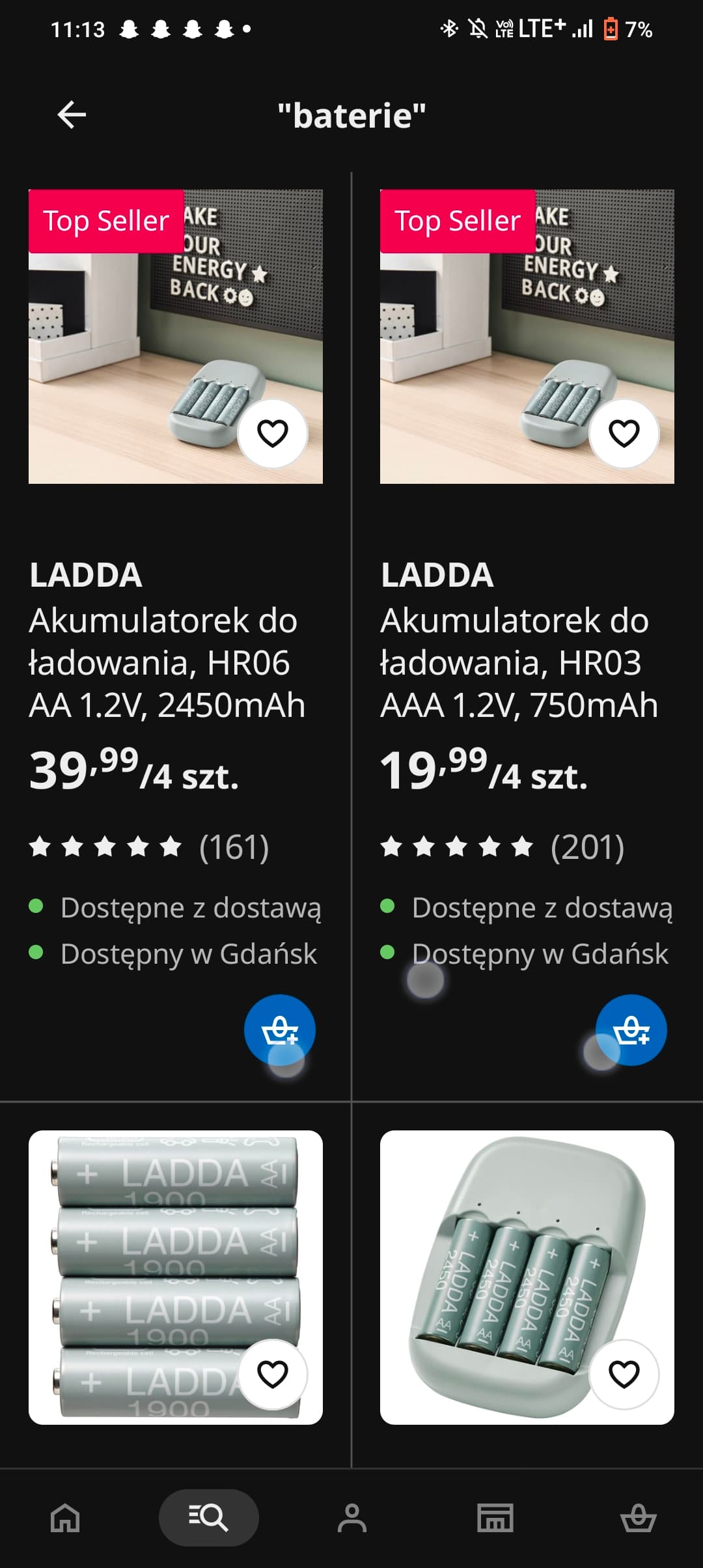Open the store tab

pyautogui.click(x=495, y=1518)
